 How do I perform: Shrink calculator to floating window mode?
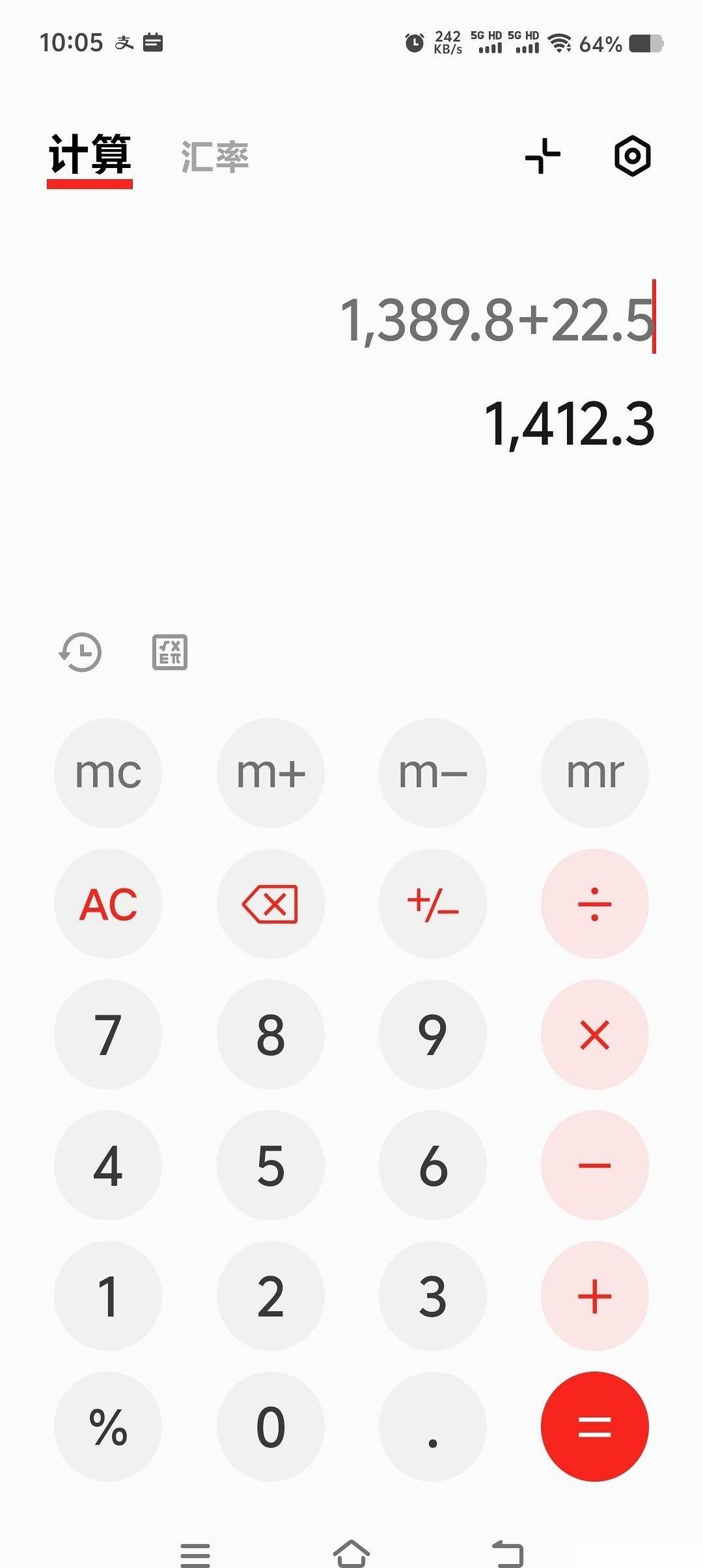pos(542,156)
